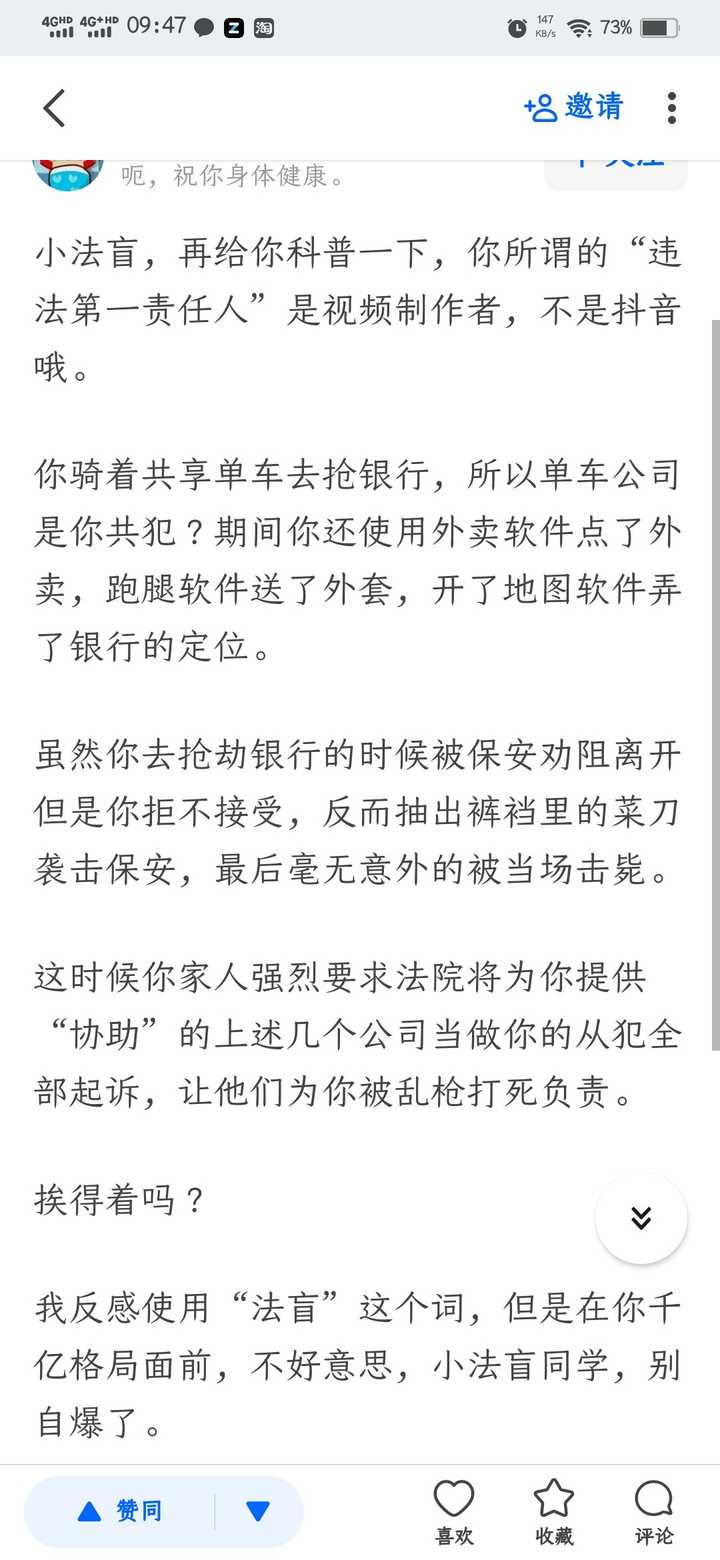Open the author's avatar profile
Screen dimensions: 720x1560
coord(68,174)
